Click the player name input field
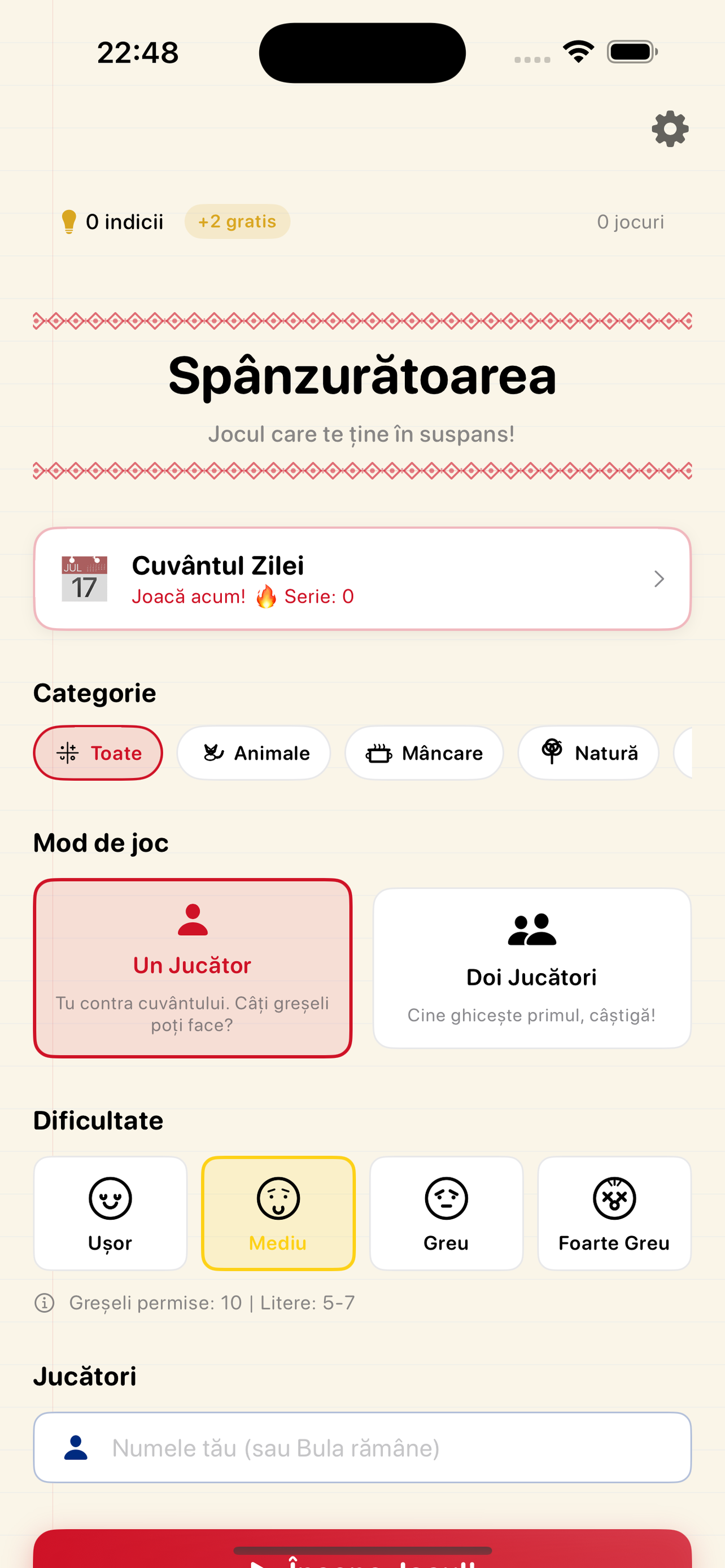Screen dimensions: 725x1568 click(x=362, y=1448)
